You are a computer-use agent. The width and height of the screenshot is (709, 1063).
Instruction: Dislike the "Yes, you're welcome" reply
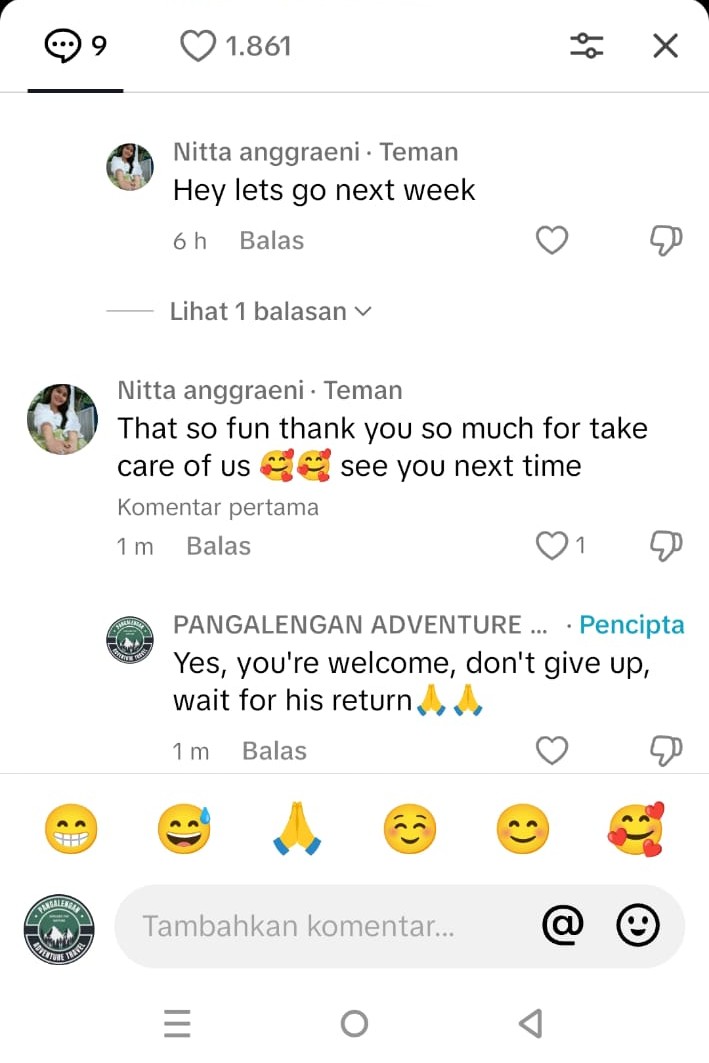click(666, 750)
